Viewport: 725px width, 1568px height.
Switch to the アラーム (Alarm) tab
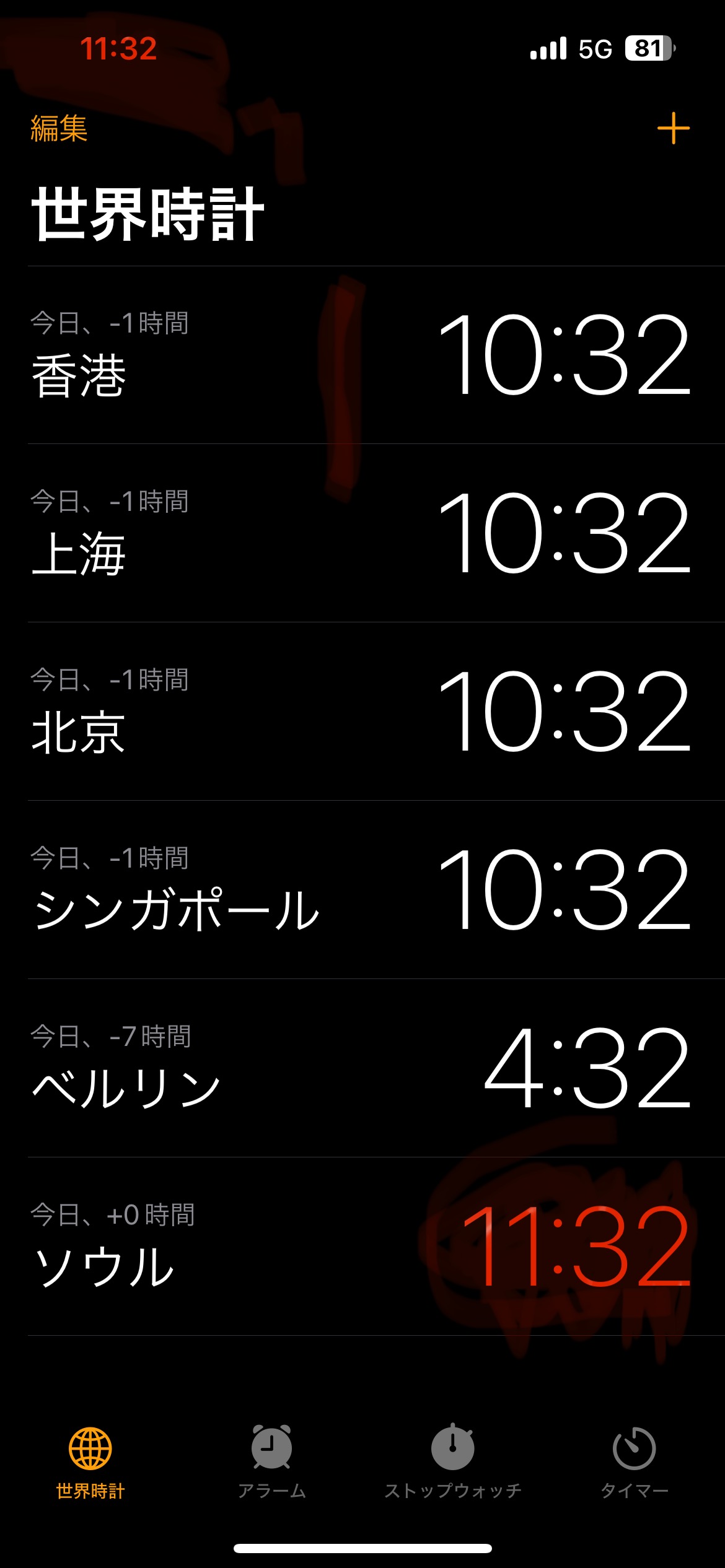(271, 1460)
